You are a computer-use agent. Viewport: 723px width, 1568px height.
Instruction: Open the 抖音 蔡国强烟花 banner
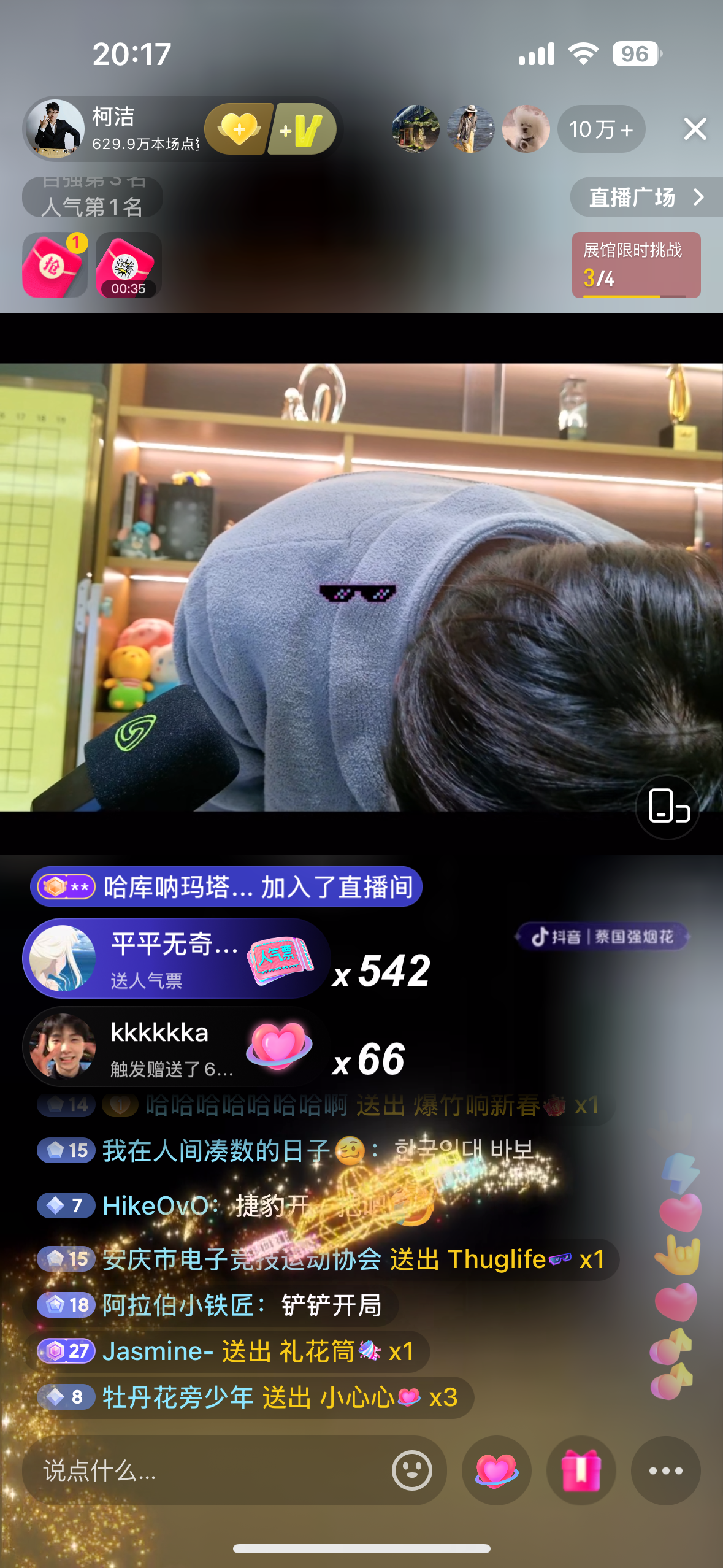click(602, 937)
